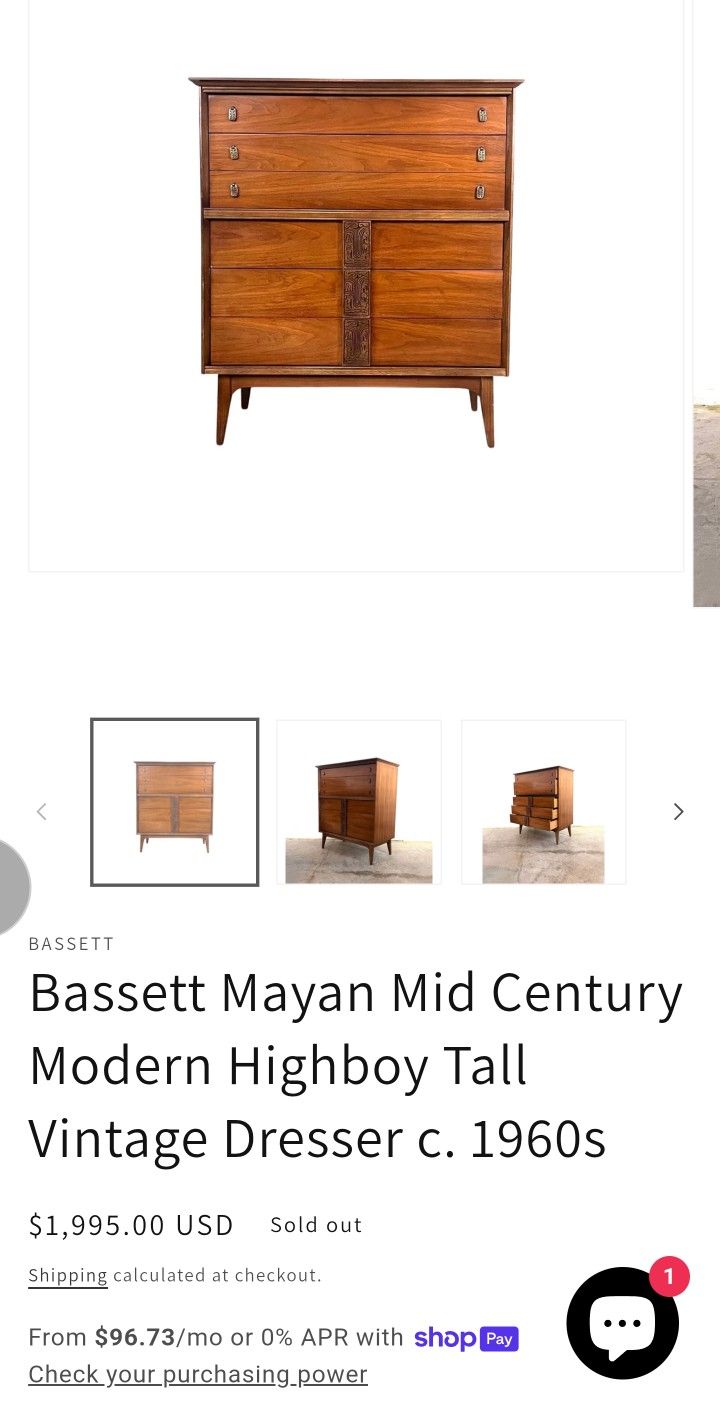
Task: Show previous gallery thumbnails arrow
Action: coord(42,811)
